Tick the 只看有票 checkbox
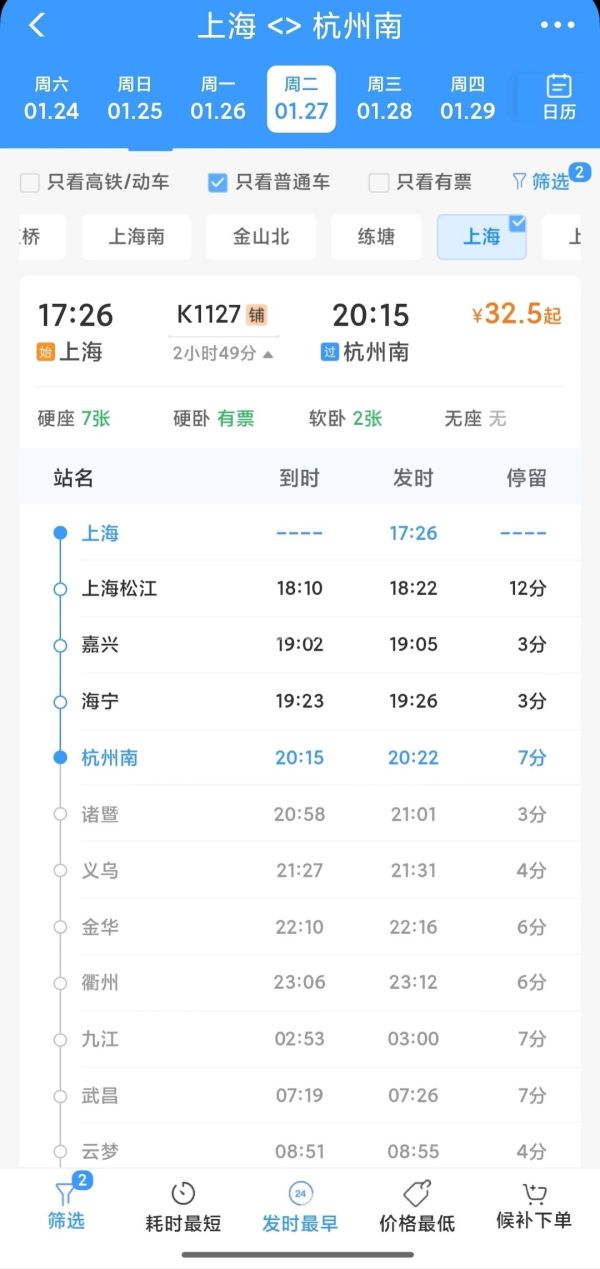Viewport: 600px width, 1269px height. tap(379, 182)
